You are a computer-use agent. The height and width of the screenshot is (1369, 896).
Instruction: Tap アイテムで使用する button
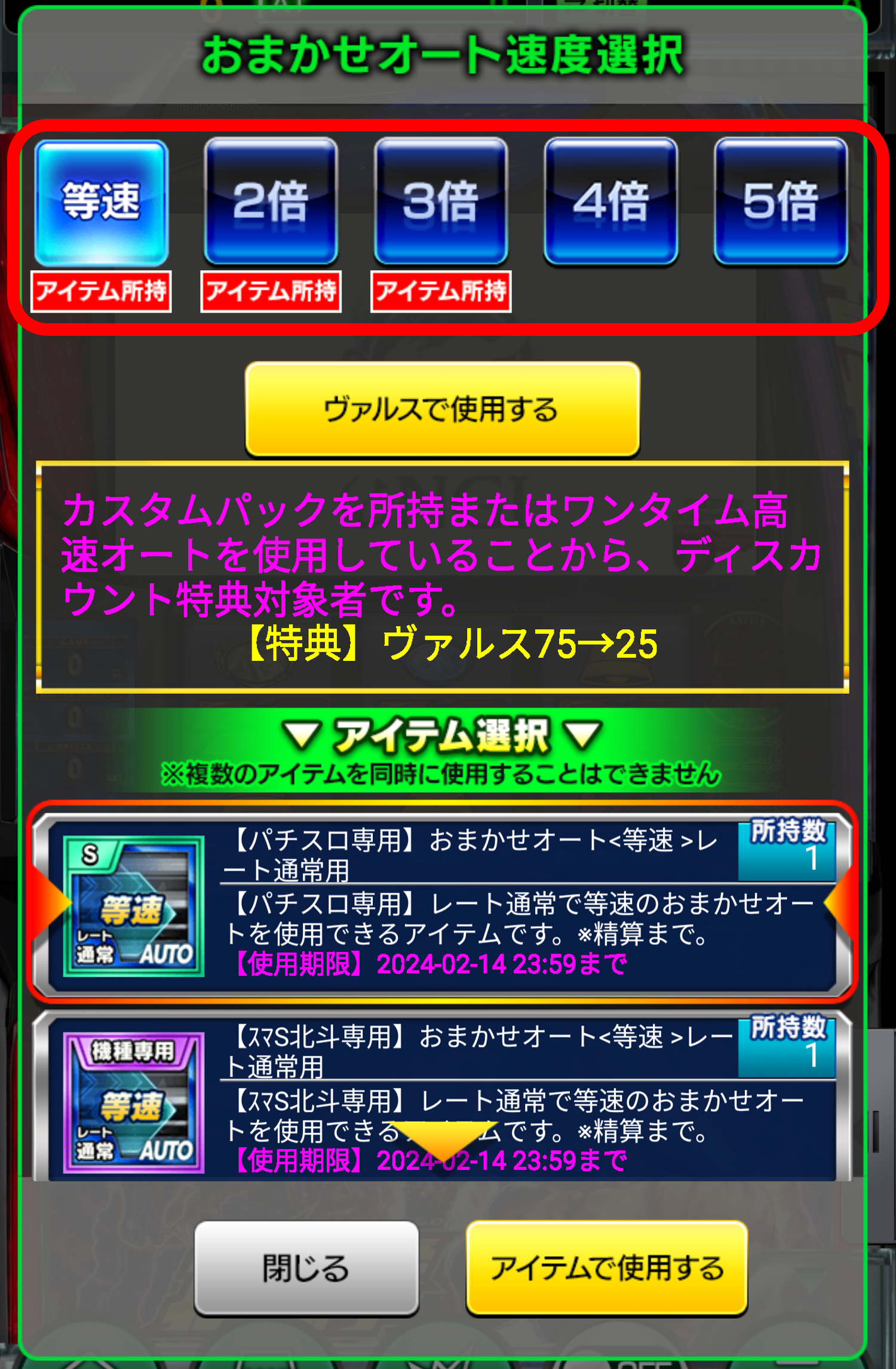[x=606, y=1267]
